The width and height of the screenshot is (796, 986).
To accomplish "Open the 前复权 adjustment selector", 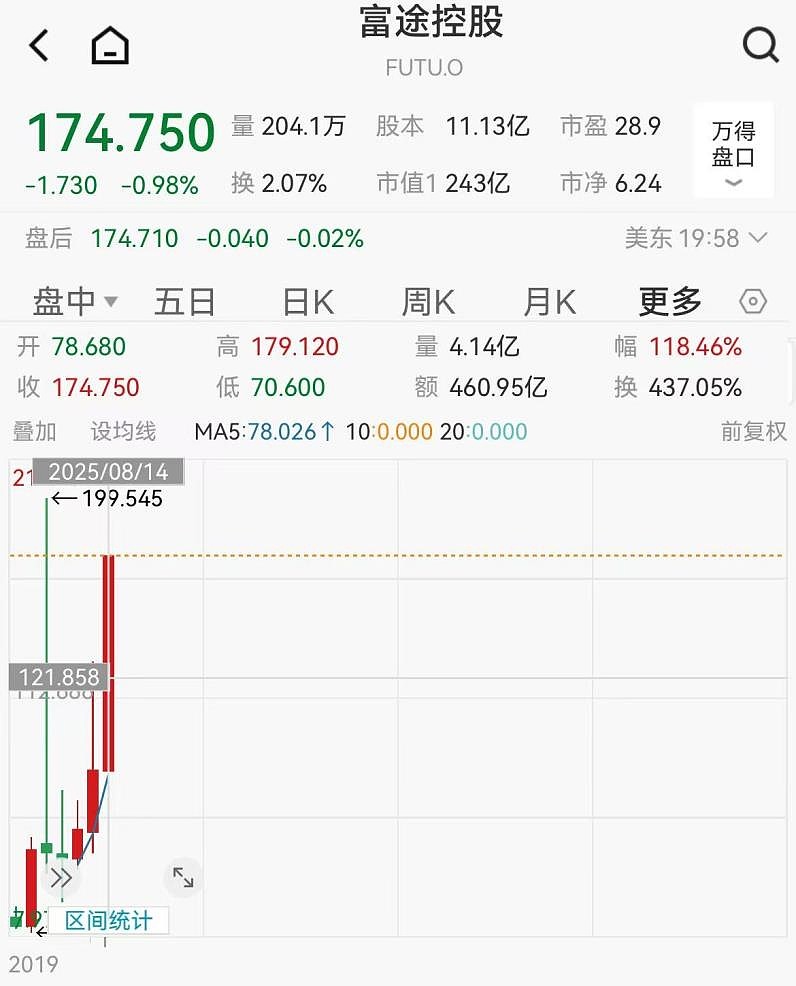I will [751, 431].
